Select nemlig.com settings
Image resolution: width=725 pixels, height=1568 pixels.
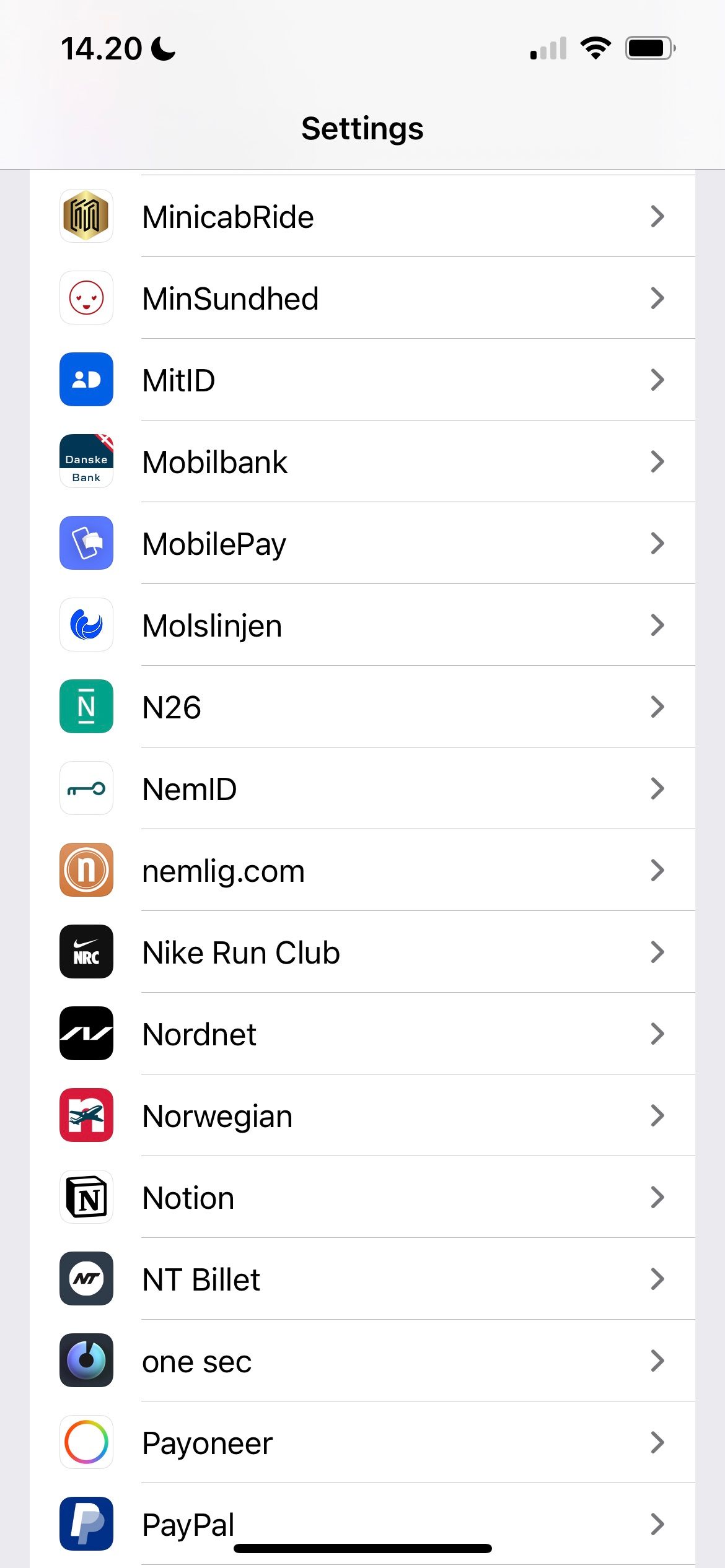tap(362, 871)
